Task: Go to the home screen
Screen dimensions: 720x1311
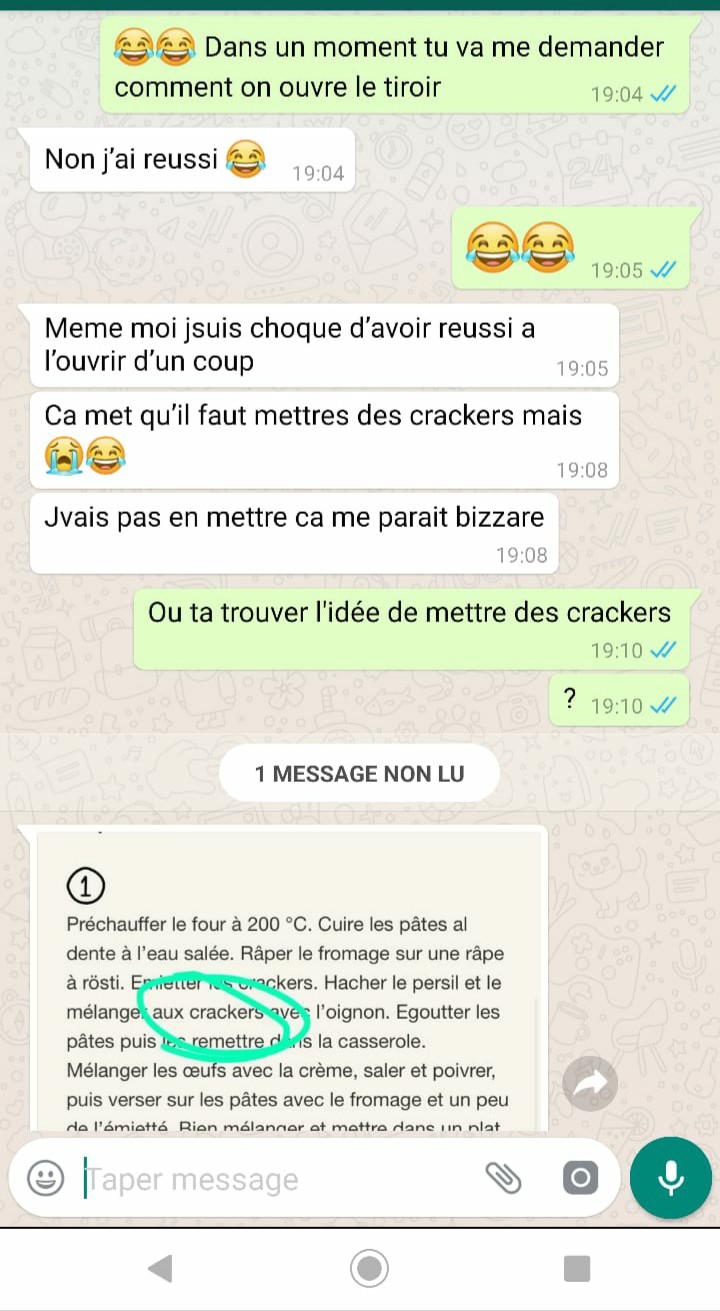Action: (369, 1269)
